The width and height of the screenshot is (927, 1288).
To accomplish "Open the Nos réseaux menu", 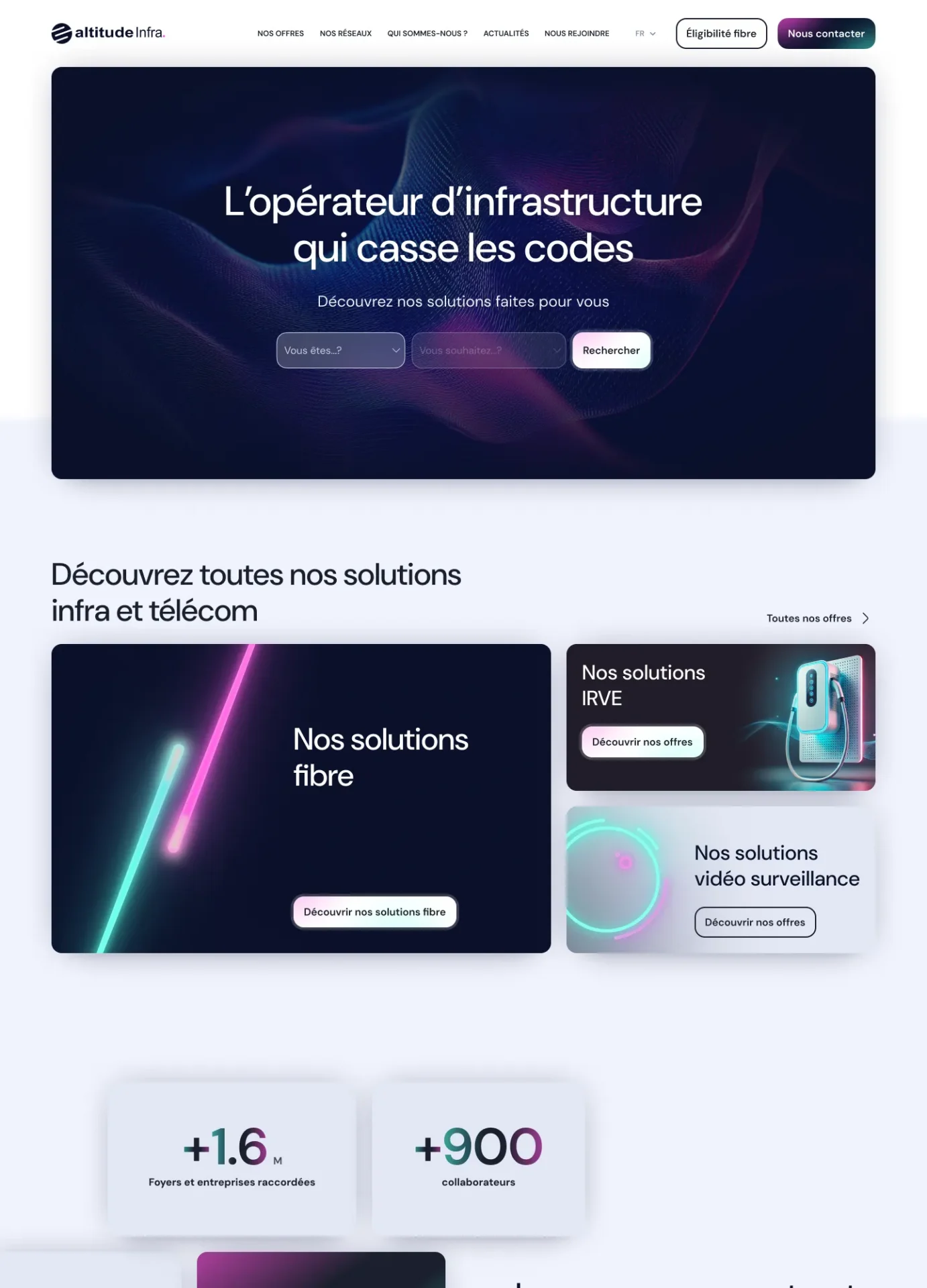I will point(345,34).
